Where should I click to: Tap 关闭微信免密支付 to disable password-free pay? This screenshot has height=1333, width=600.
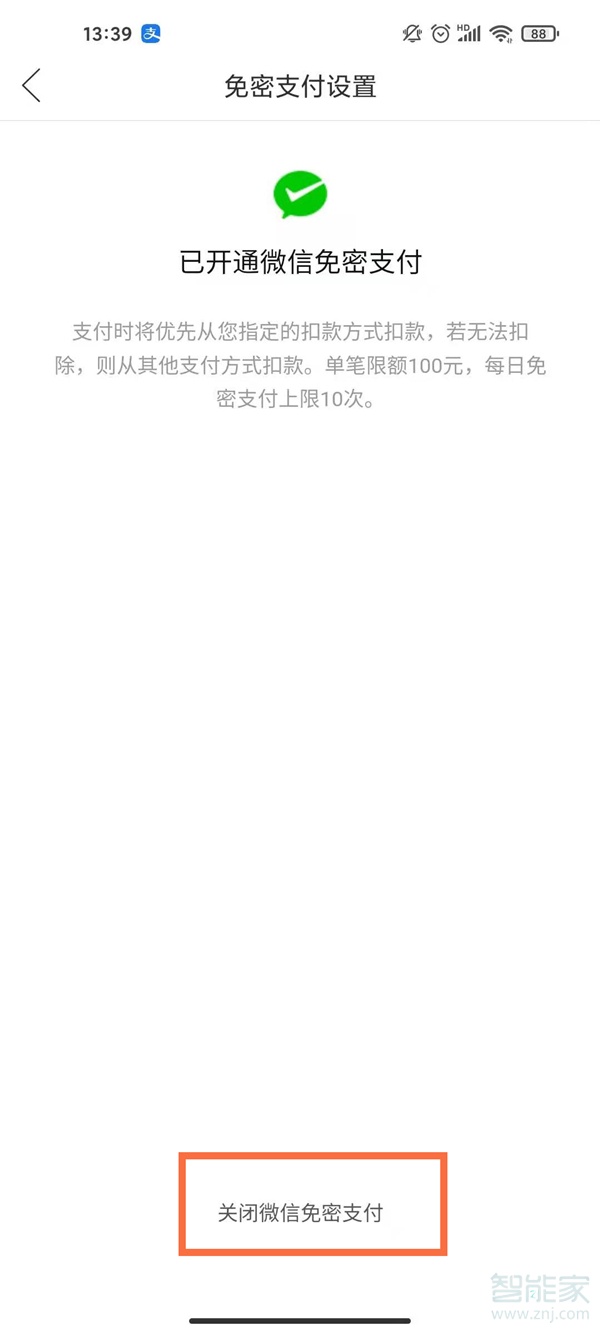click(301, 1213)
